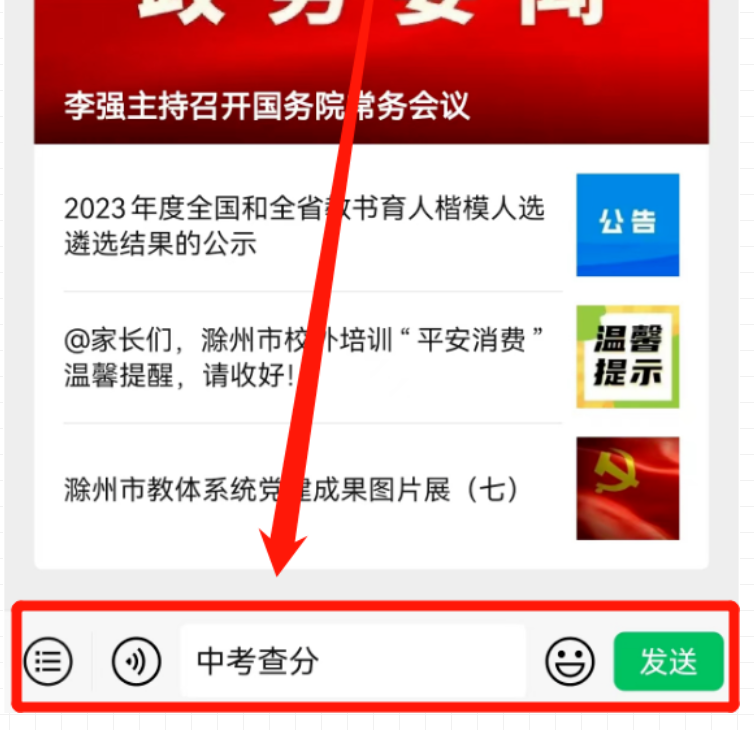Viewport: 754px width, 730px height.
Task: Open the official account menu list icon
Action: click(x=48, y=661)
